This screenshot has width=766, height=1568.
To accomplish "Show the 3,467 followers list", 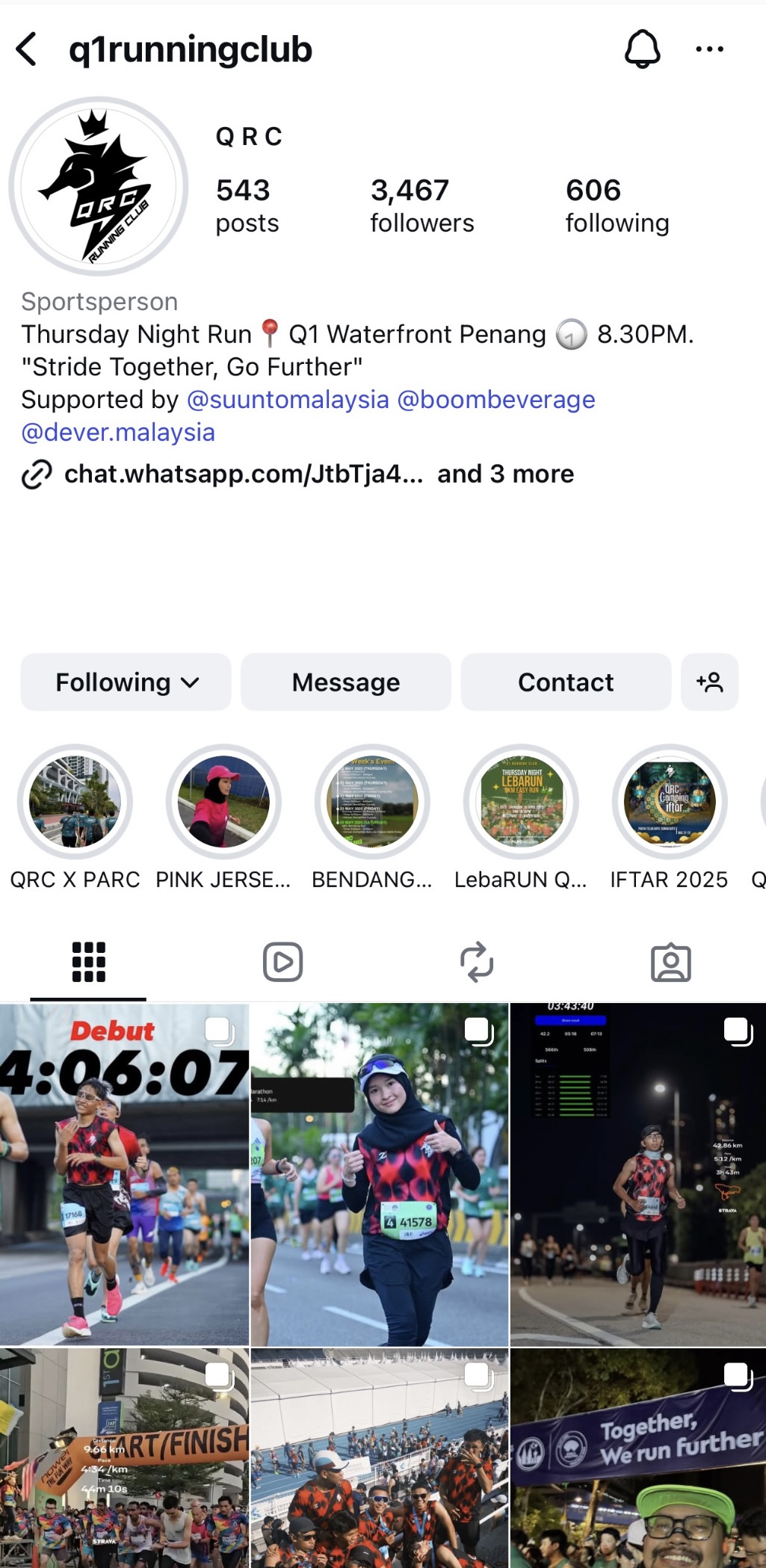I will (x=421, y=206).
